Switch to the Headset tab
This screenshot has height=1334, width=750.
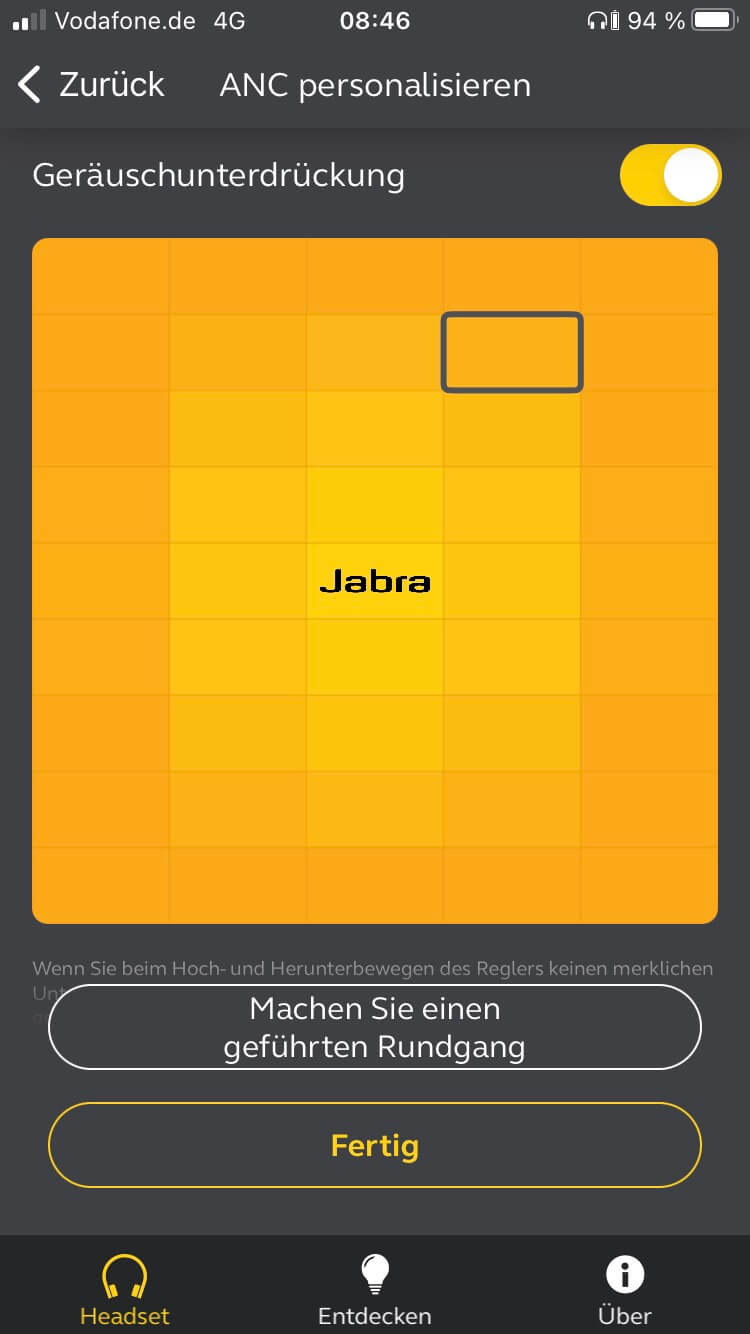[x=125, y=1290]
